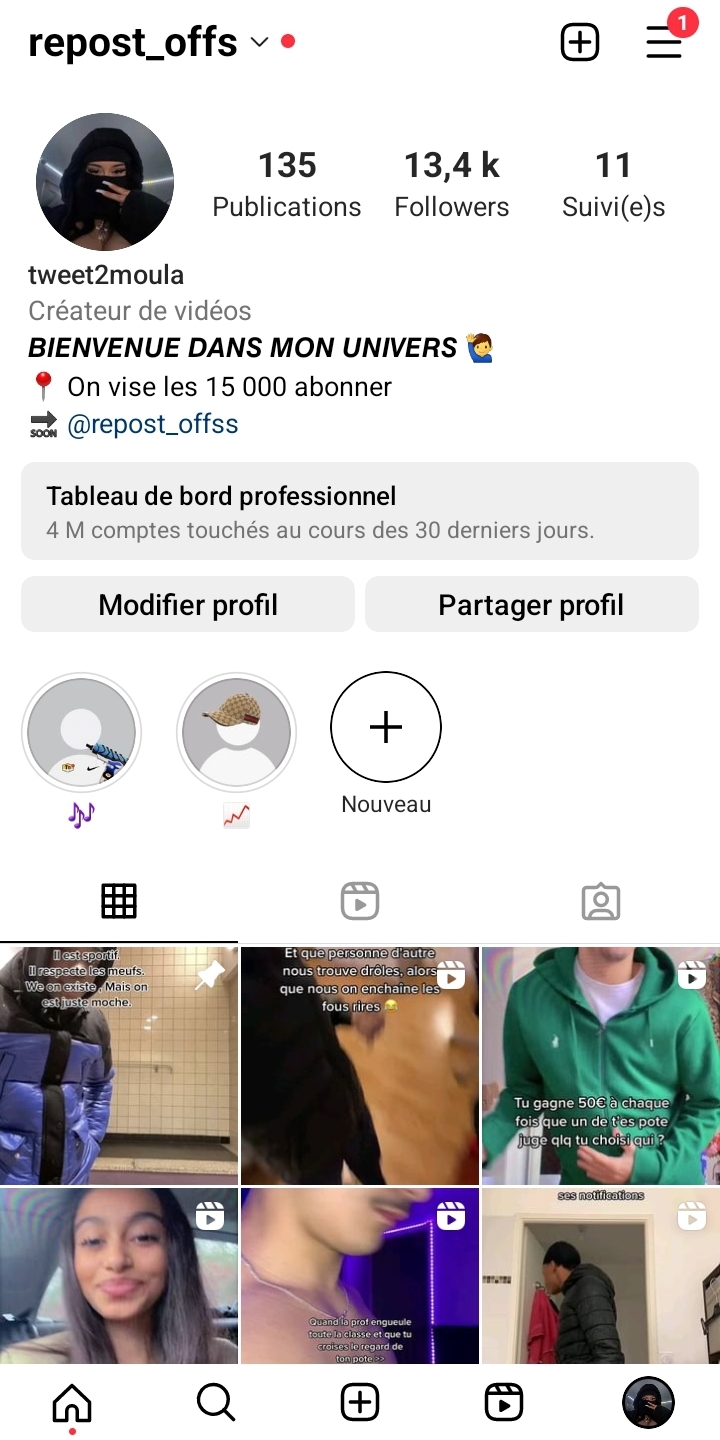This screenshot has height=1440, width=720.
Task: Tap Modifier profil button
Action: (x=188, y=604)
